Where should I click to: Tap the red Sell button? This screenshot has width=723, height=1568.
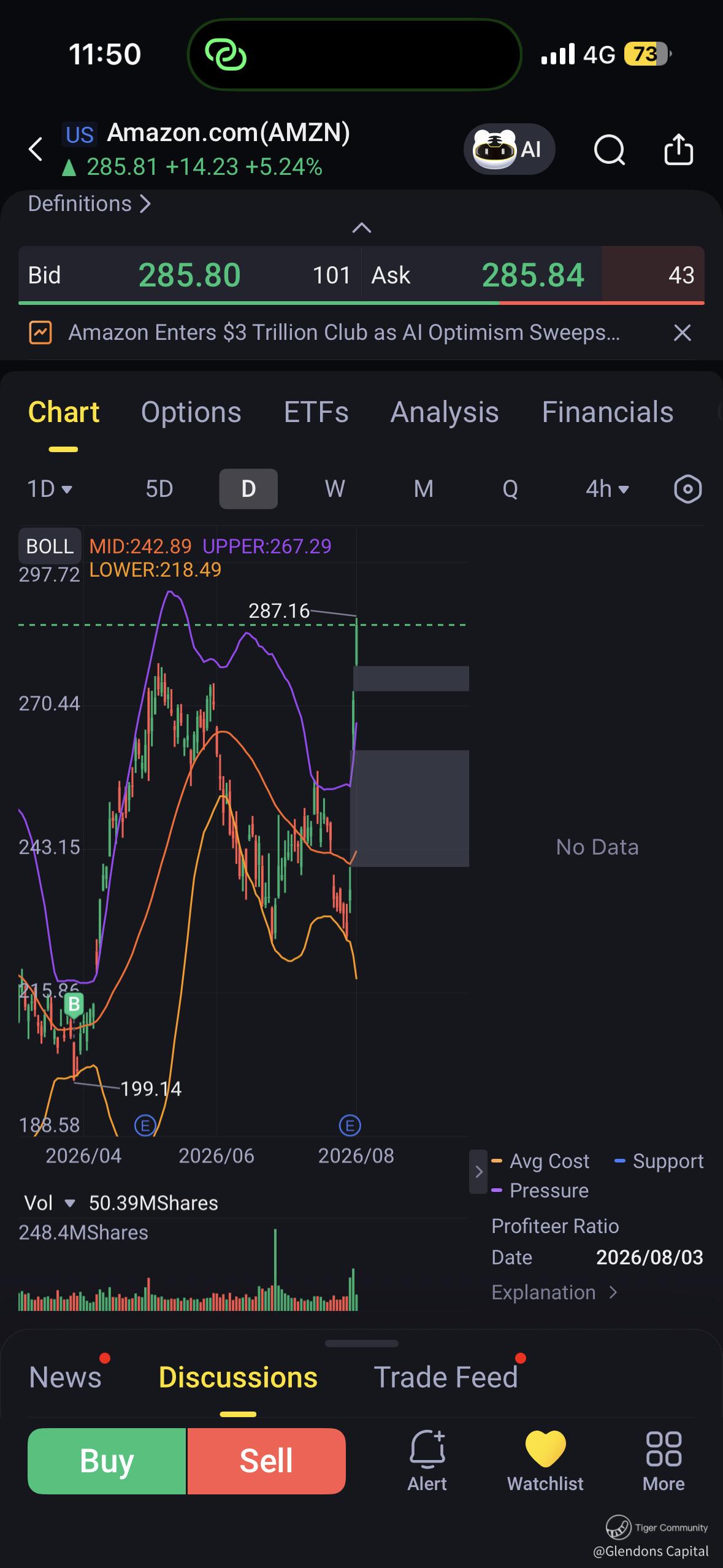(266, 1461)
